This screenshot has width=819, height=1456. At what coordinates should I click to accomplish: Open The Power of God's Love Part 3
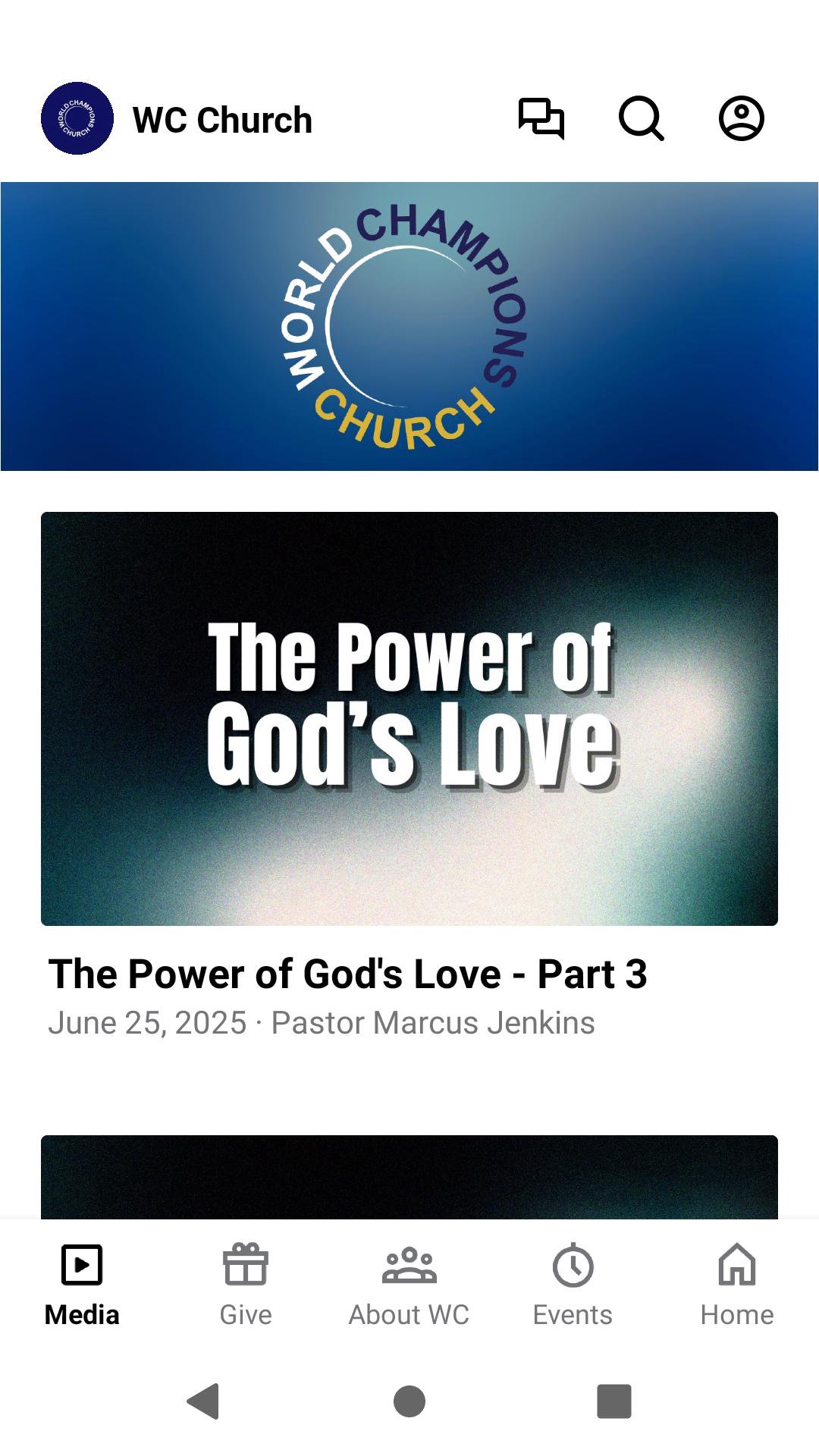click(409, 719)
